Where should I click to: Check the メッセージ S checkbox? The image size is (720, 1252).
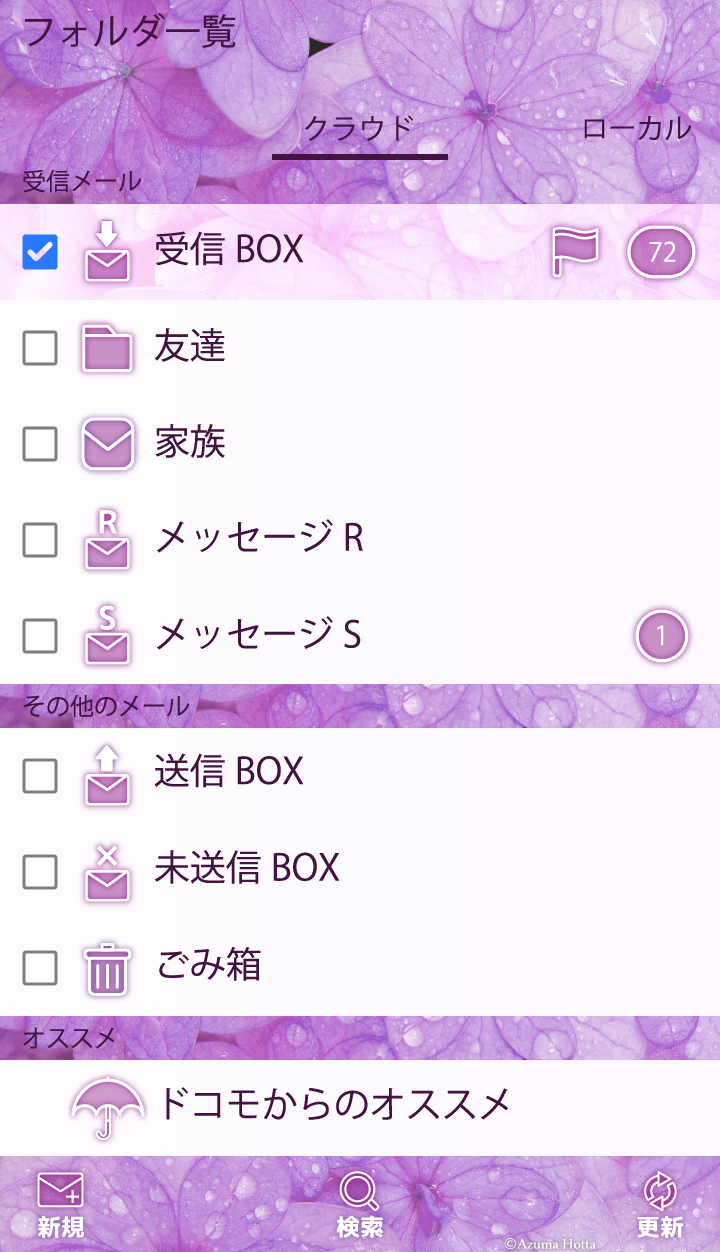click(x=40, y=636)
